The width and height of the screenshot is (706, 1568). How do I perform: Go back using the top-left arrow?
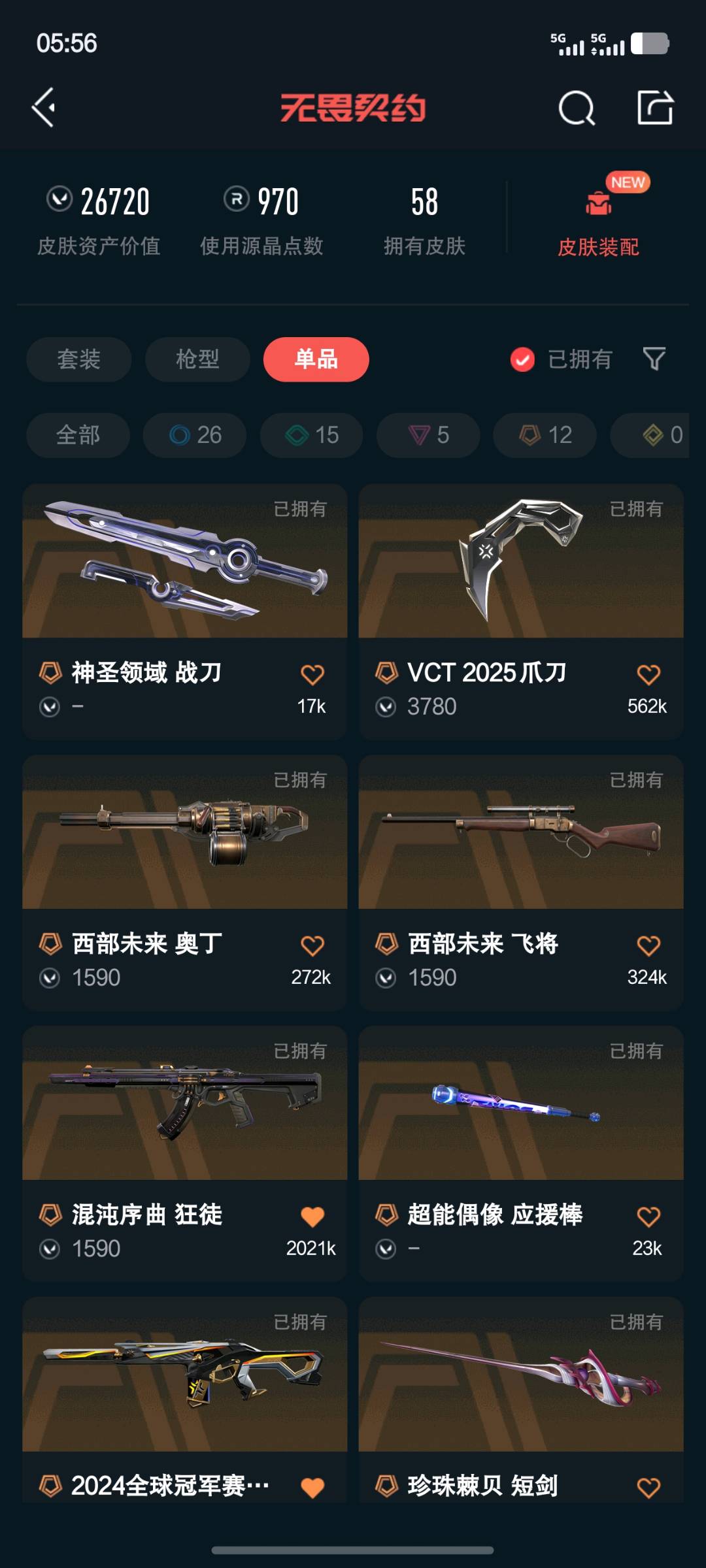(x=44, y=108)
